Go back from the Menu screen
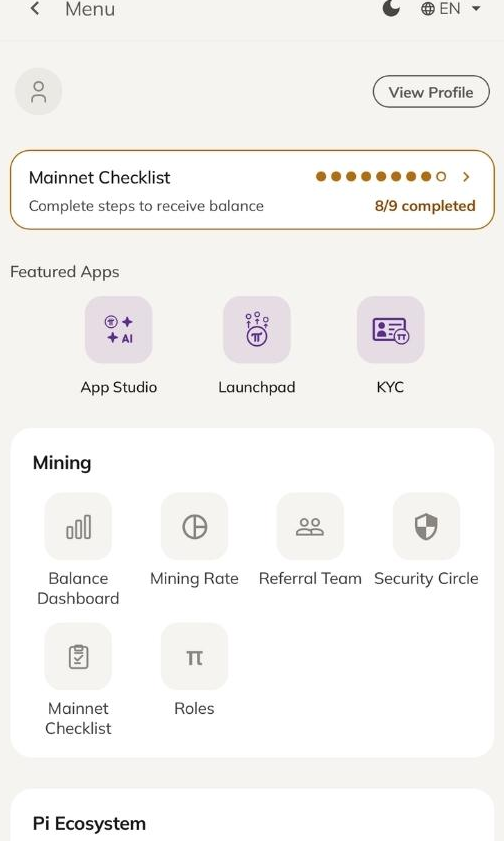Image resolution: width=504 pixels, height=841 pixels. pos(35,9)
